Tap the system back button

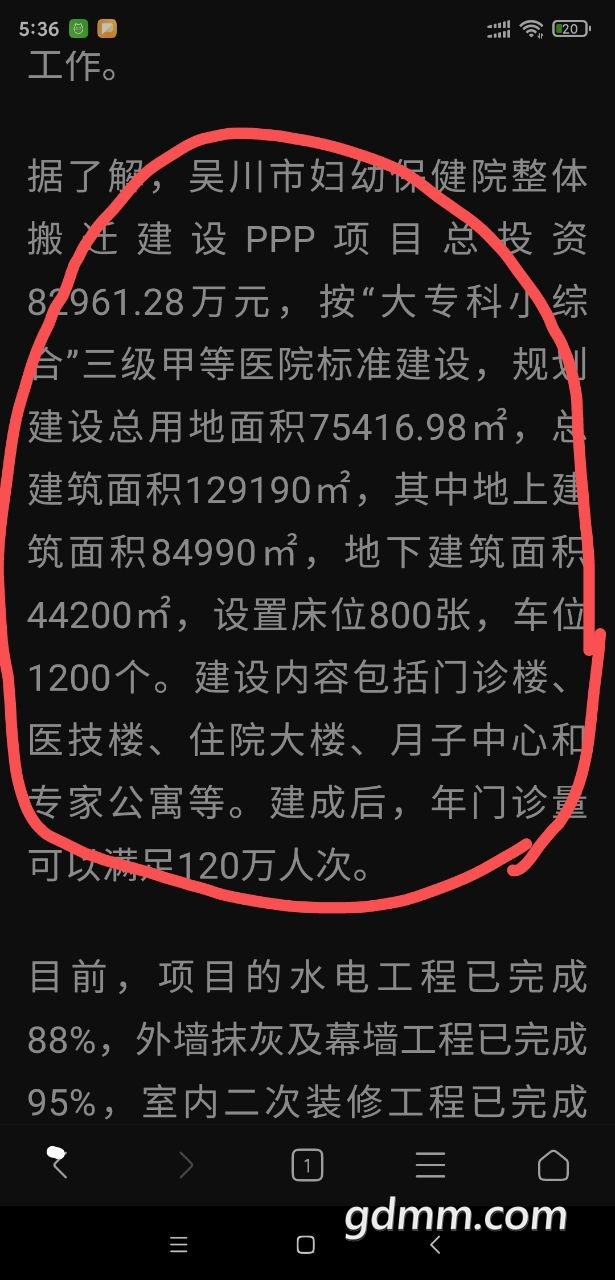[434, 1245]
